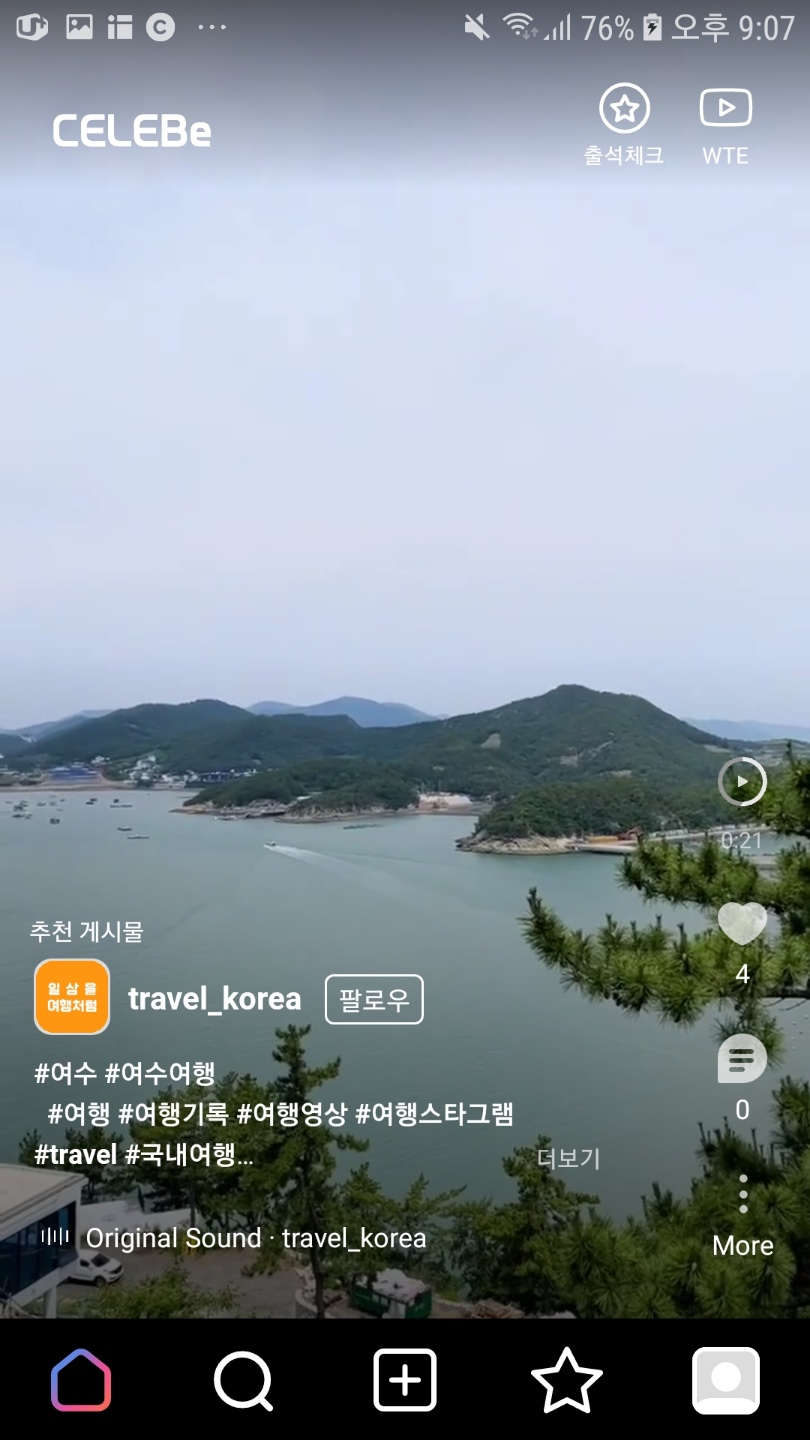
Task: Tap the #여수여행 hashtag
Action: [160, 1074]
